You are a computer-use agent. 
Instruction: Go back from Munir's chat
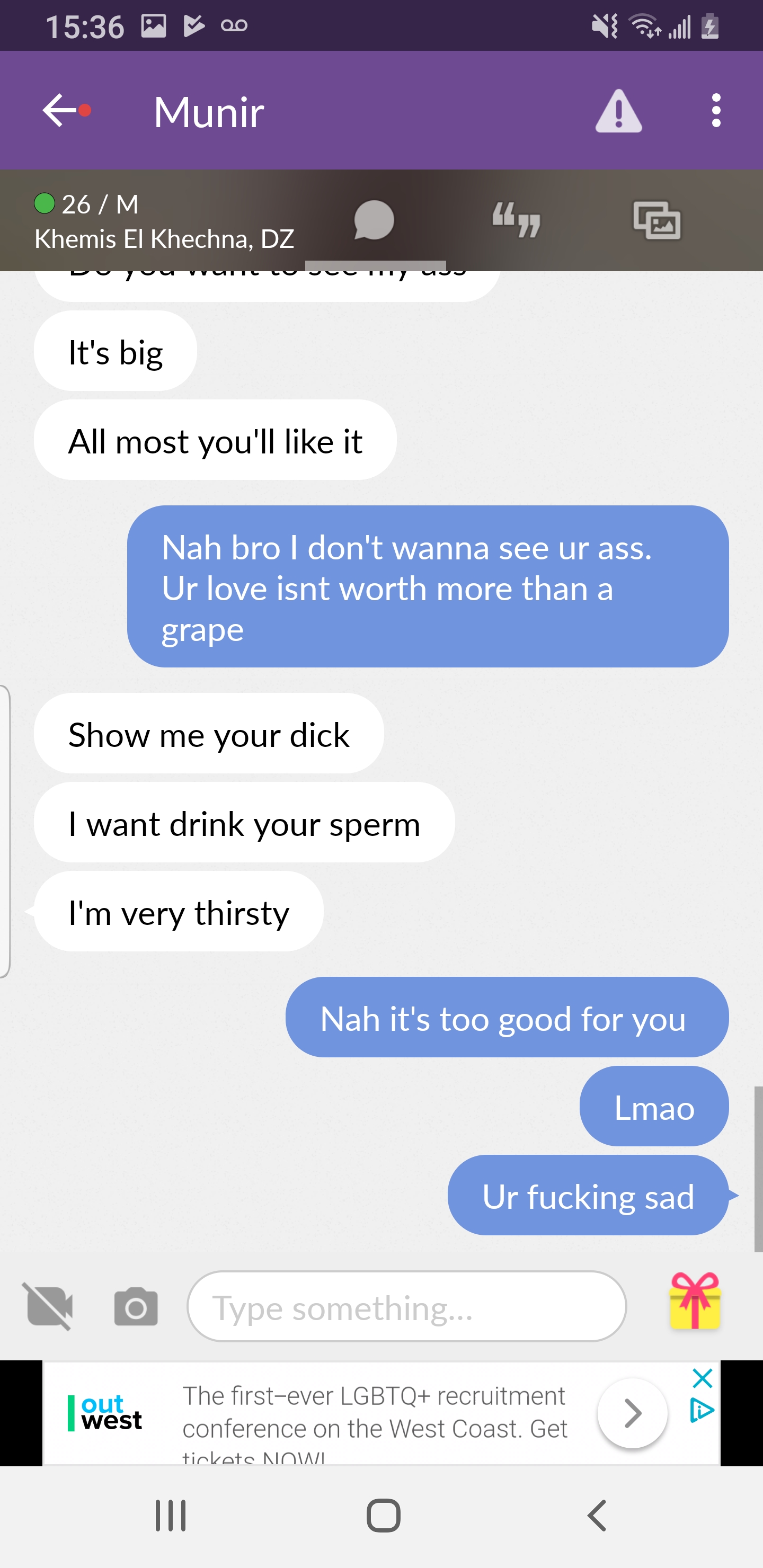click(x=61, y=111)
